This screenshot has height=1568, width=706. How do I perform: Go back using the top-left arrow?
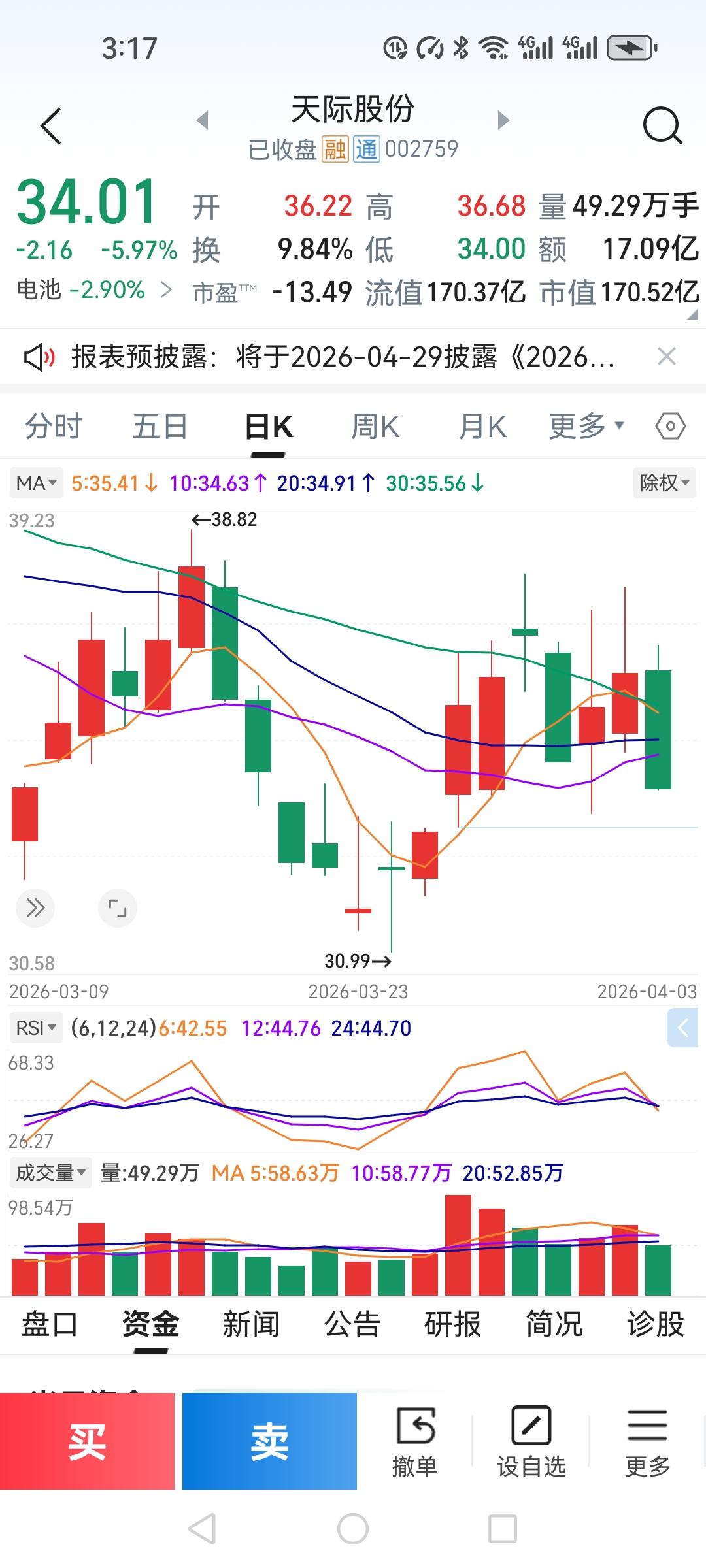[51, 125]
